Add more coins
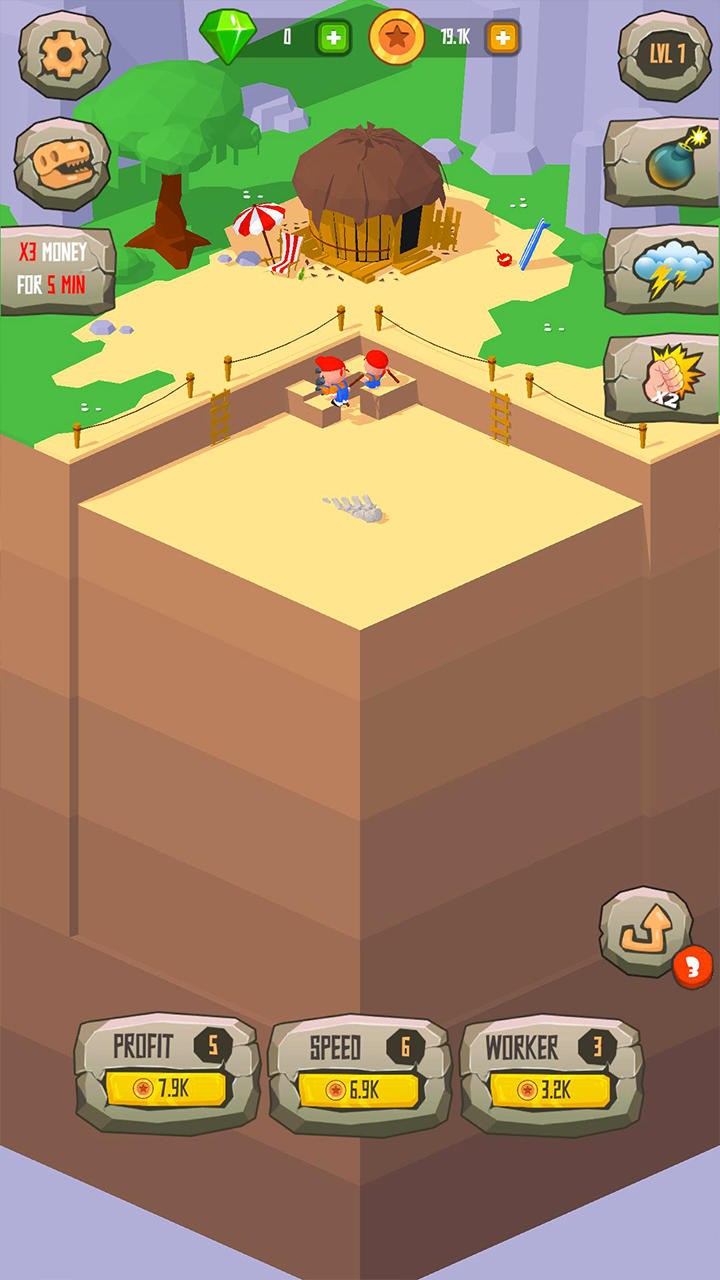The height and width of the screenshot is (1280, 720). (502, 38)
